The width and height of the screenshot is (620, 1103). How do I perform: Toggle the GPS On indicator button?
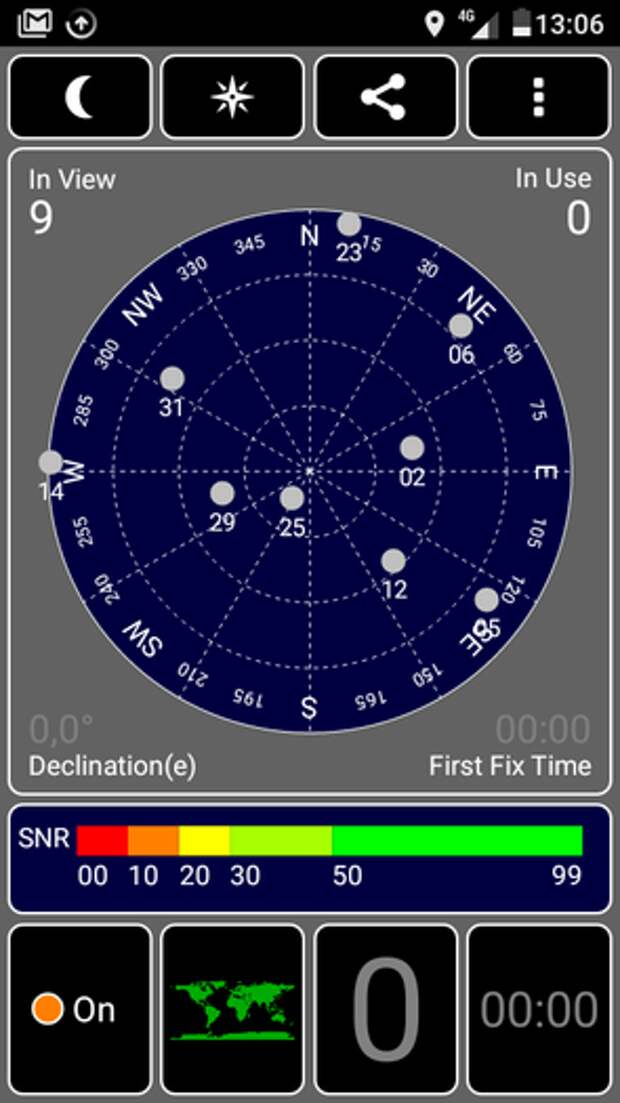click(x=80, y=1009)
